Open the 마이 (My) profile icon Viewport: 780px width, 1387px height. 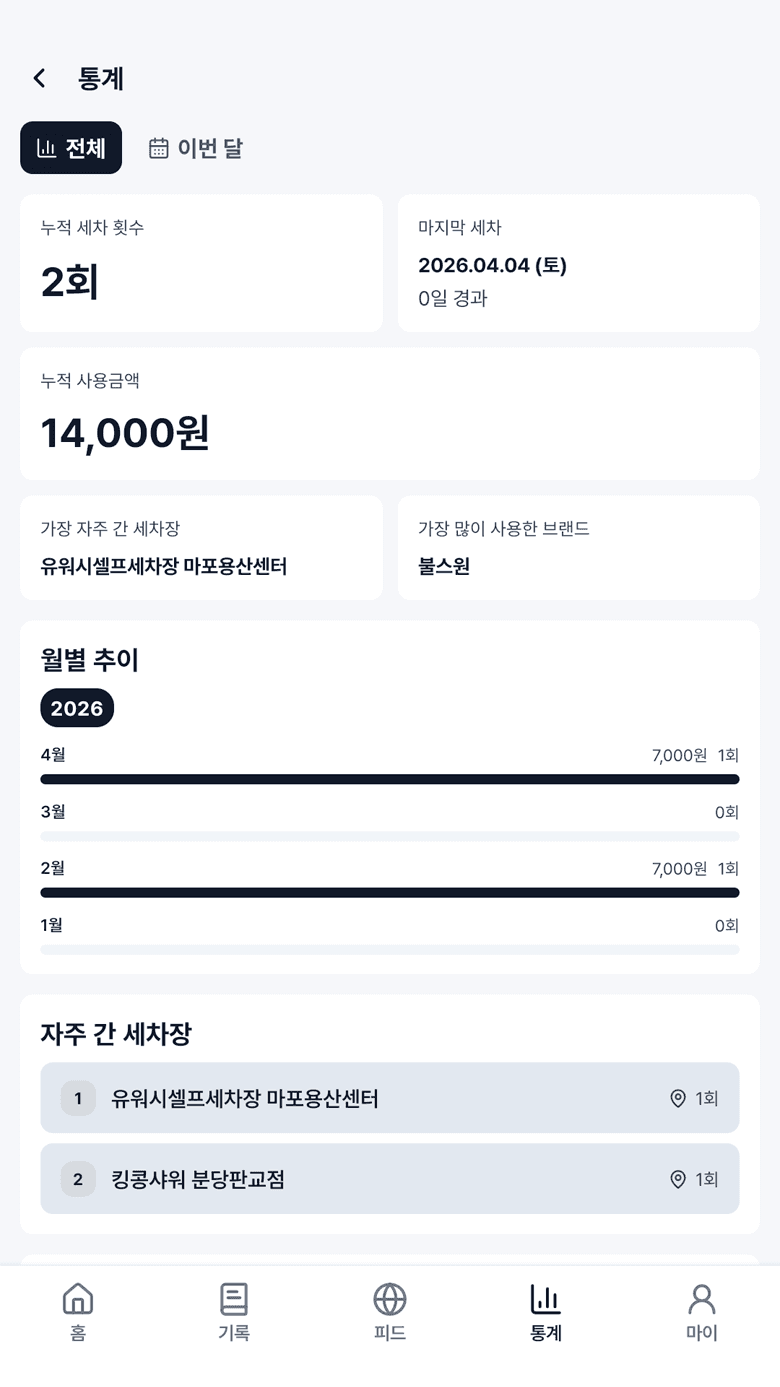click(701, 1298)
